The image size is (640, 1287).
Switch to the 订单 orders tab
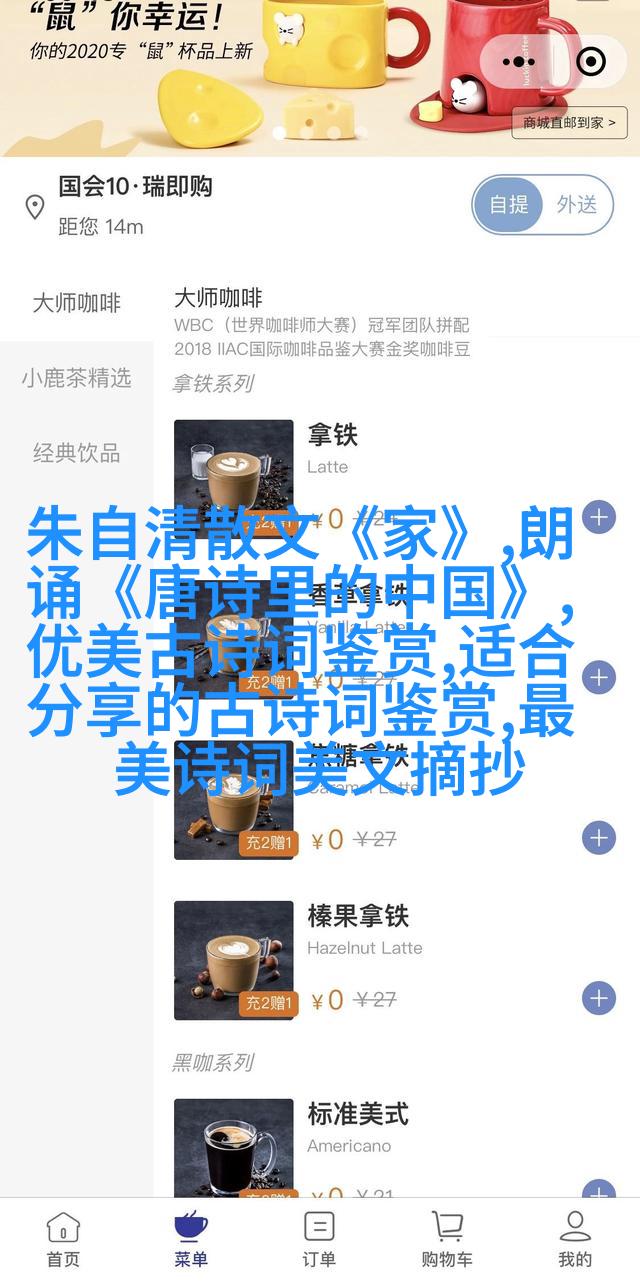[319, 1238]
